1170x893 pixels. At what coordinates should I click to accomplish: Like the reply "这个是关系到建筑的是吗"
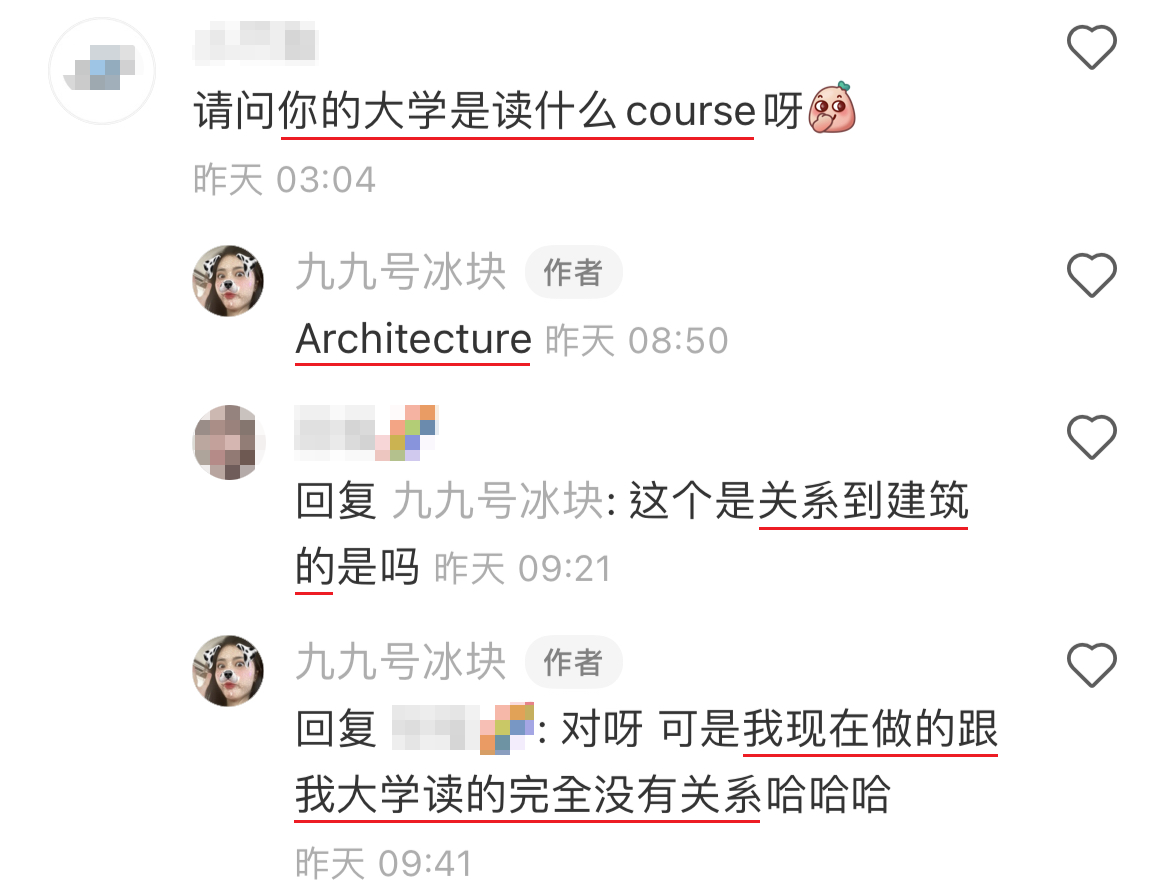point(1091,437)
